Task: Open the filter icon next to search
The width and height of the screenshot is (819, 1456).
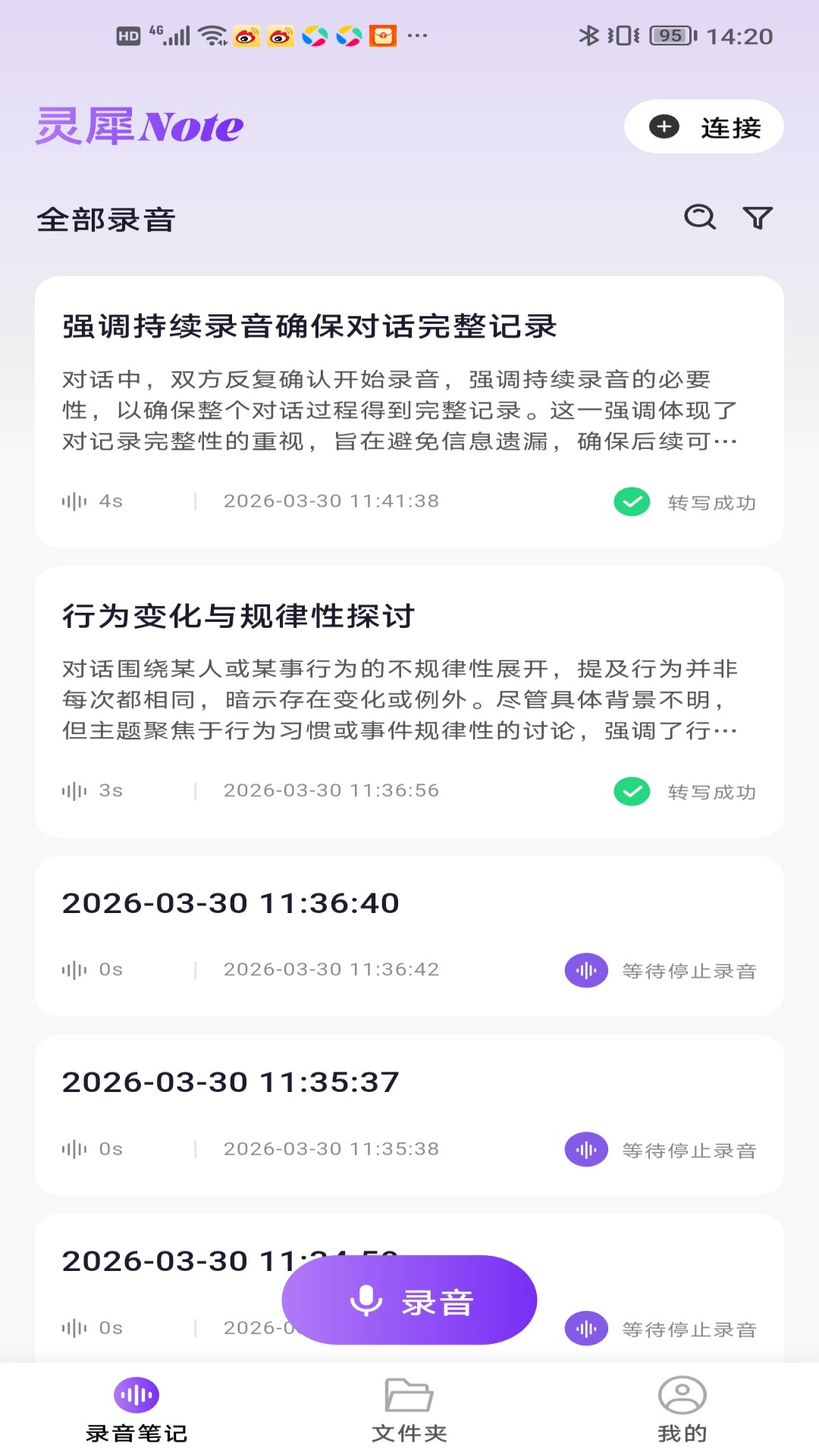Action: (757, 217)
